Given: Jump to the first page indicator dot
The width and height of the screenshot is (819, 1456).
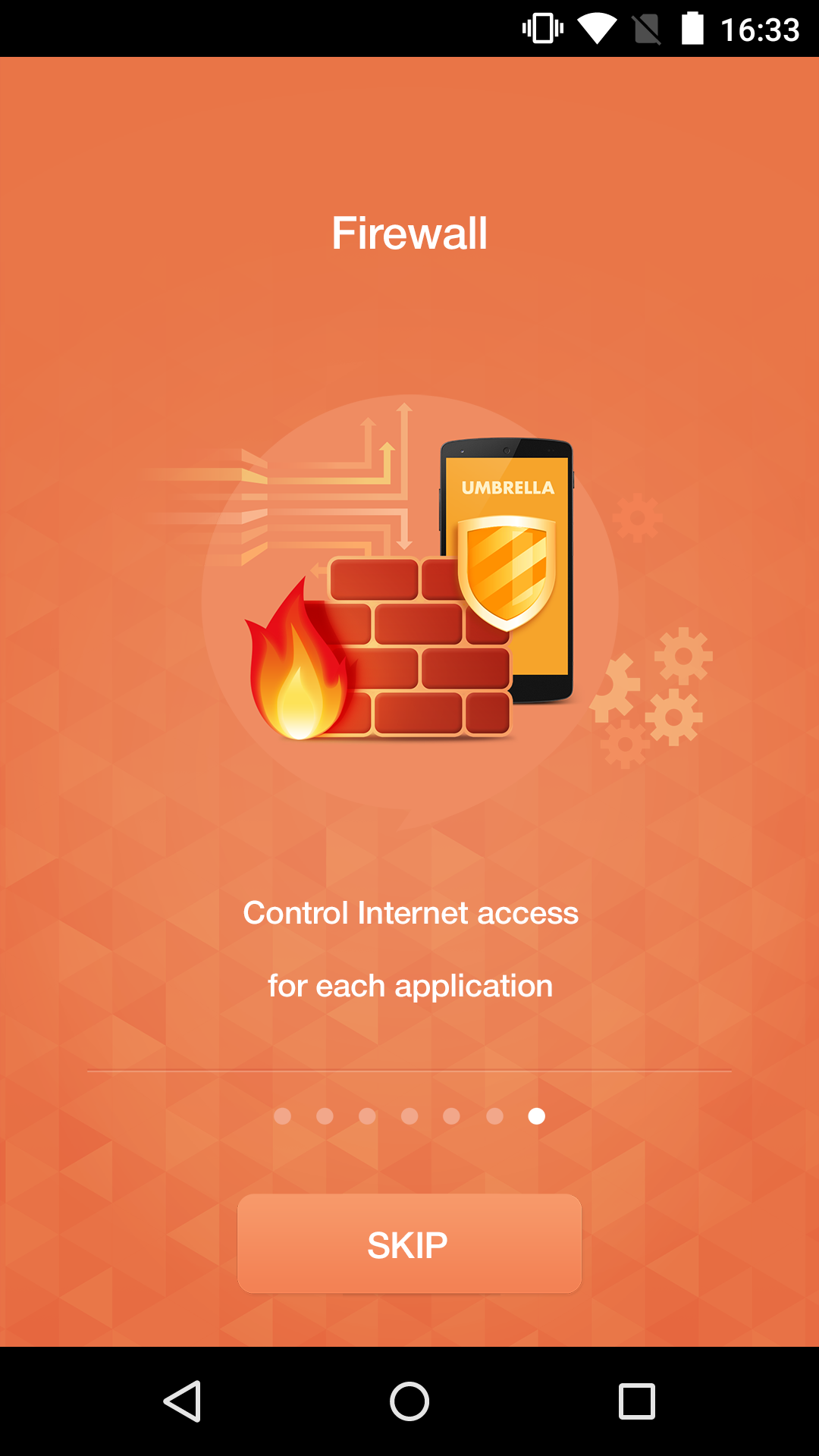Looking at the screenshot, I should point(282,1116).
